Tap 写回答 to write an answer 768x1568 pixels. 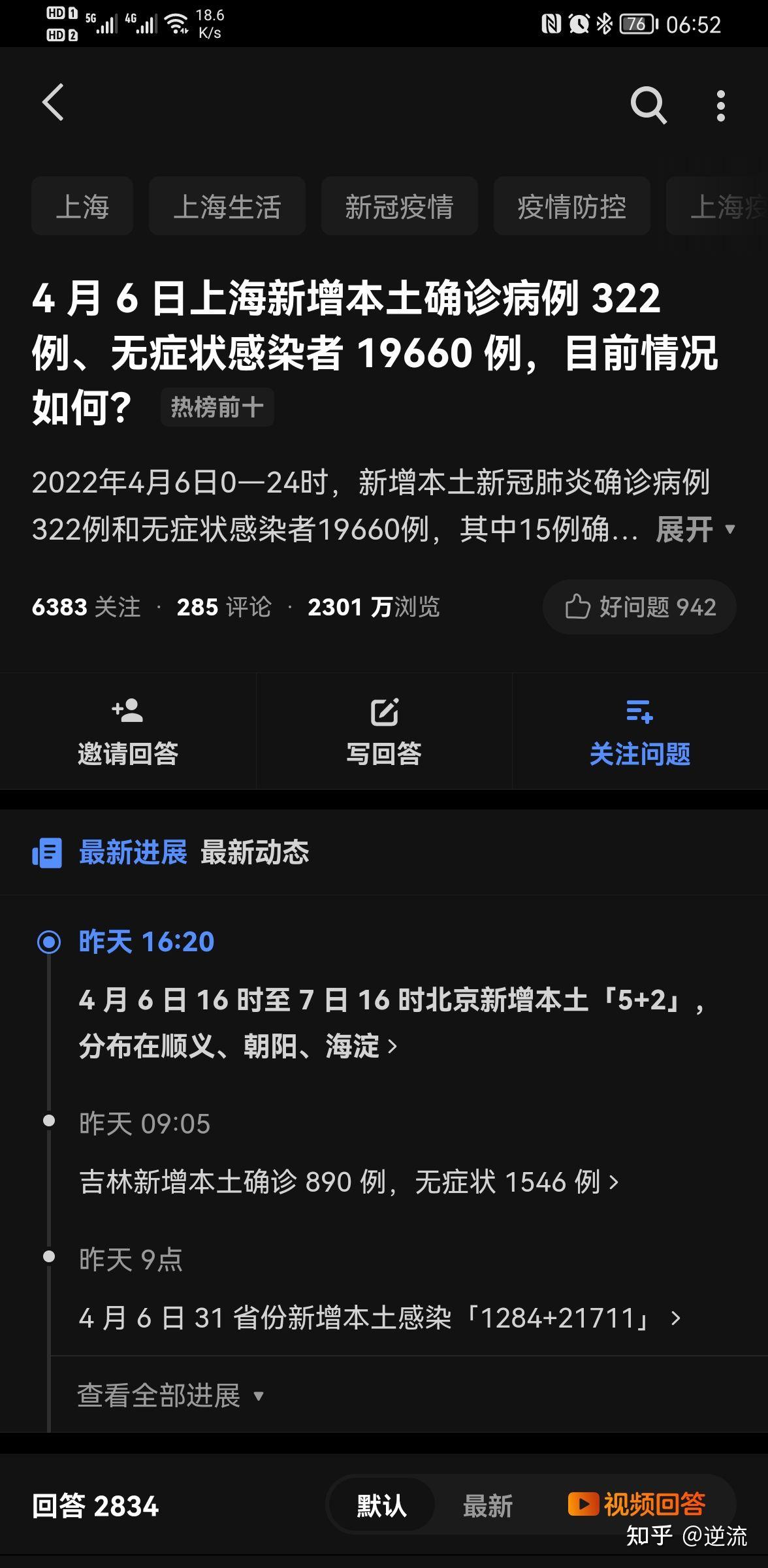pos(384,732)
